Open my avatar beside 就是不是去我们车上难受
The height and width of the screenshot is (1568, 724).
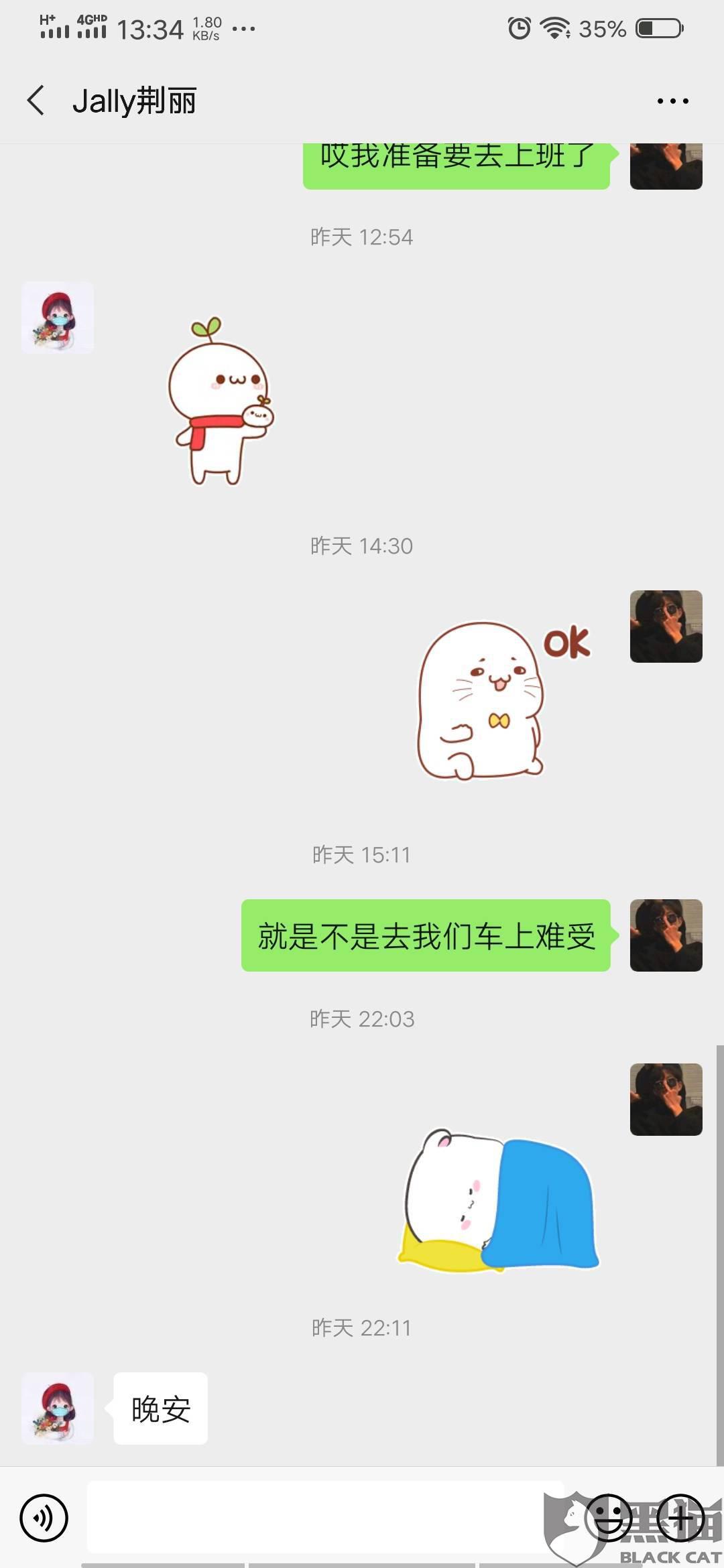666,935
